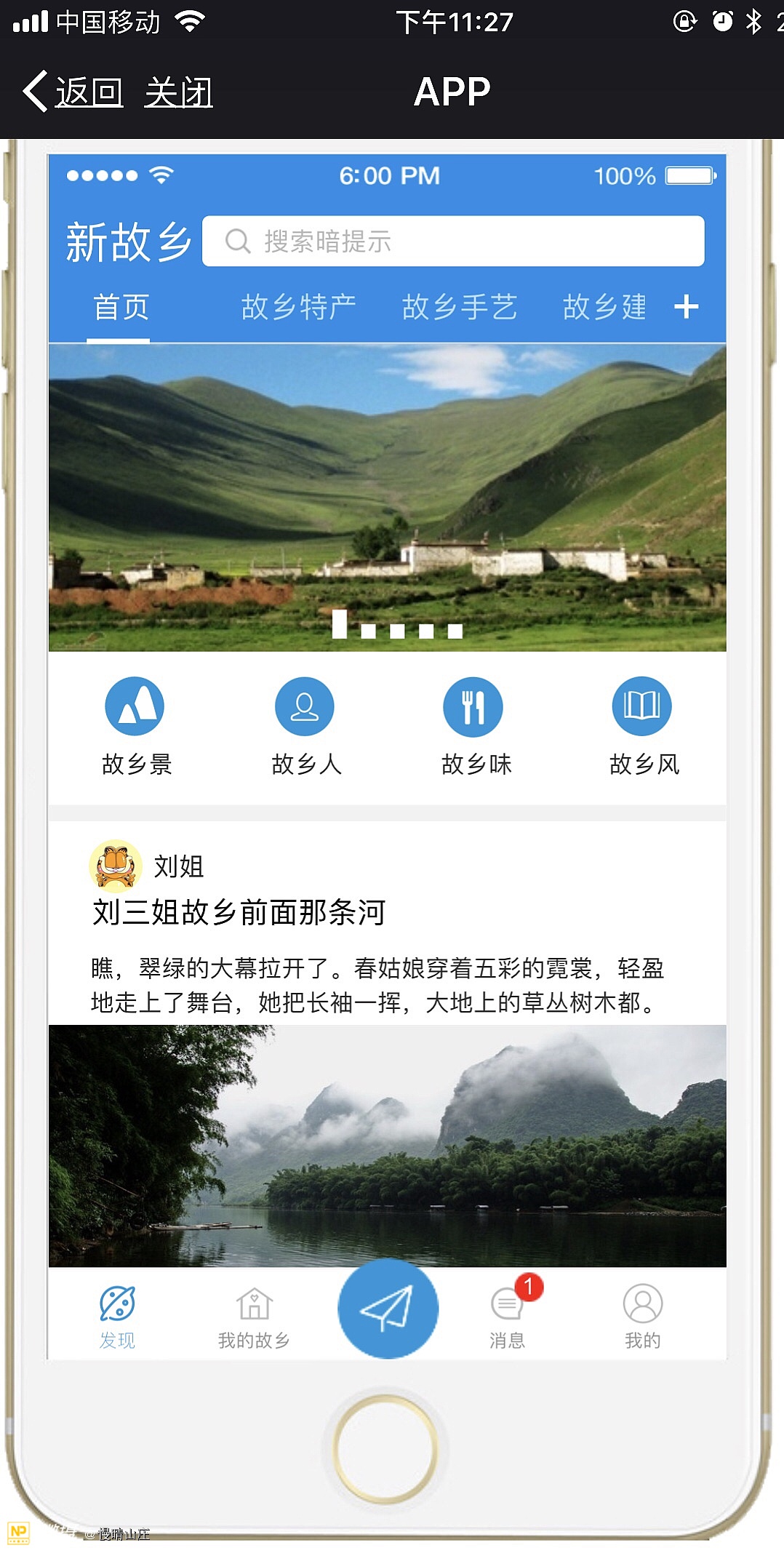The image size is (784, 1553).
Task: Switch to the 首页 tab
Action: [x=121, y=307]
